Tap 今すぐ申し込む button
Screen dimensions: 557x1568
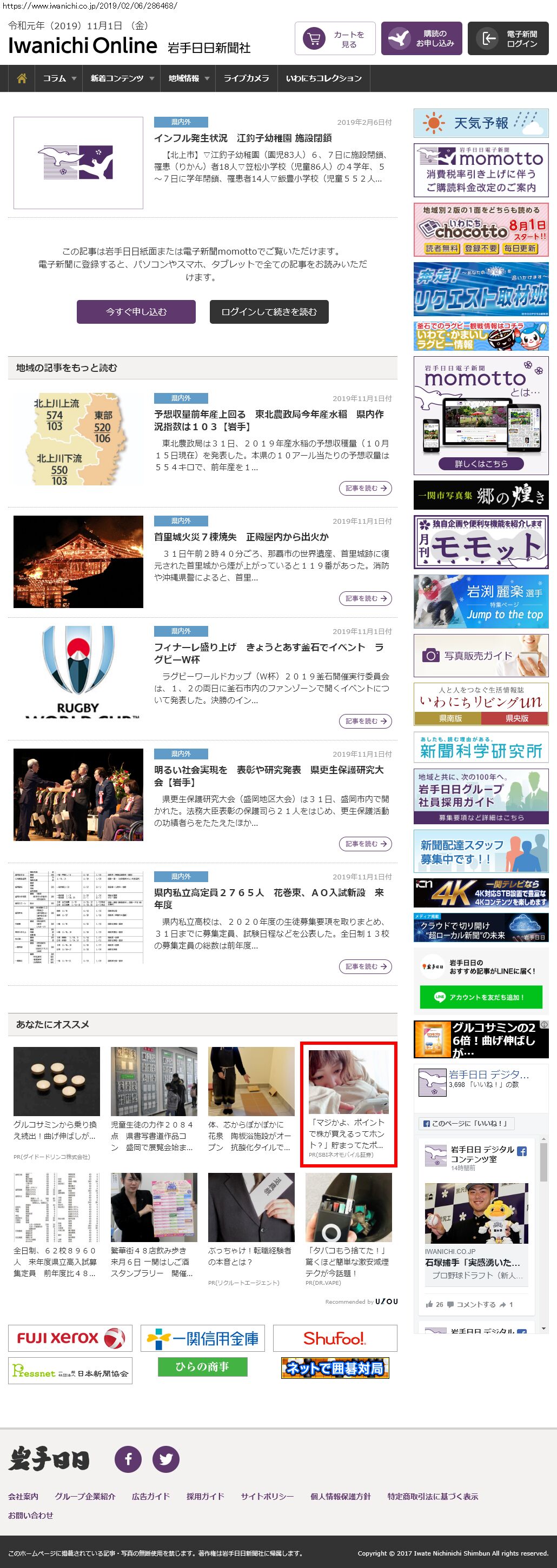(136, 312)
